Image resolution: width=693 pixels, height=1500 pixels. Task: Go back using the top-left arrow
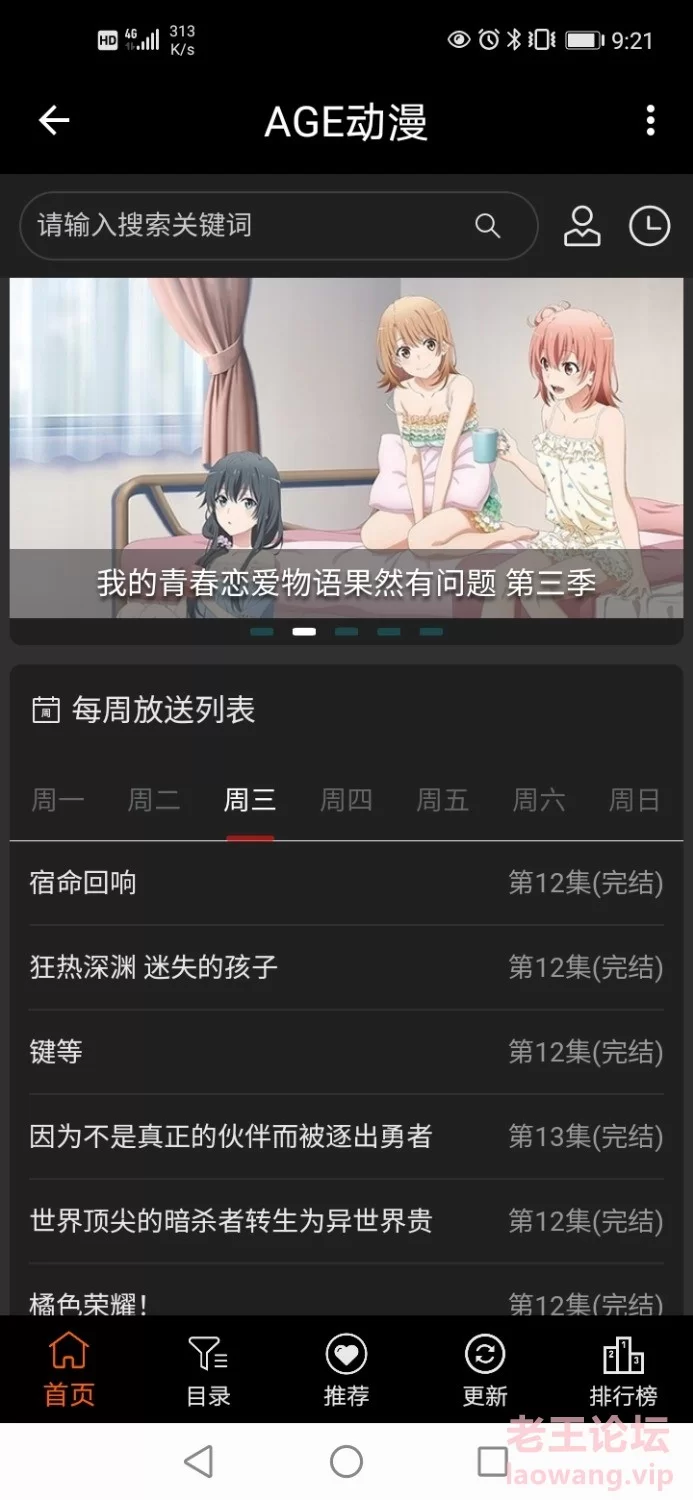[54, 121]
